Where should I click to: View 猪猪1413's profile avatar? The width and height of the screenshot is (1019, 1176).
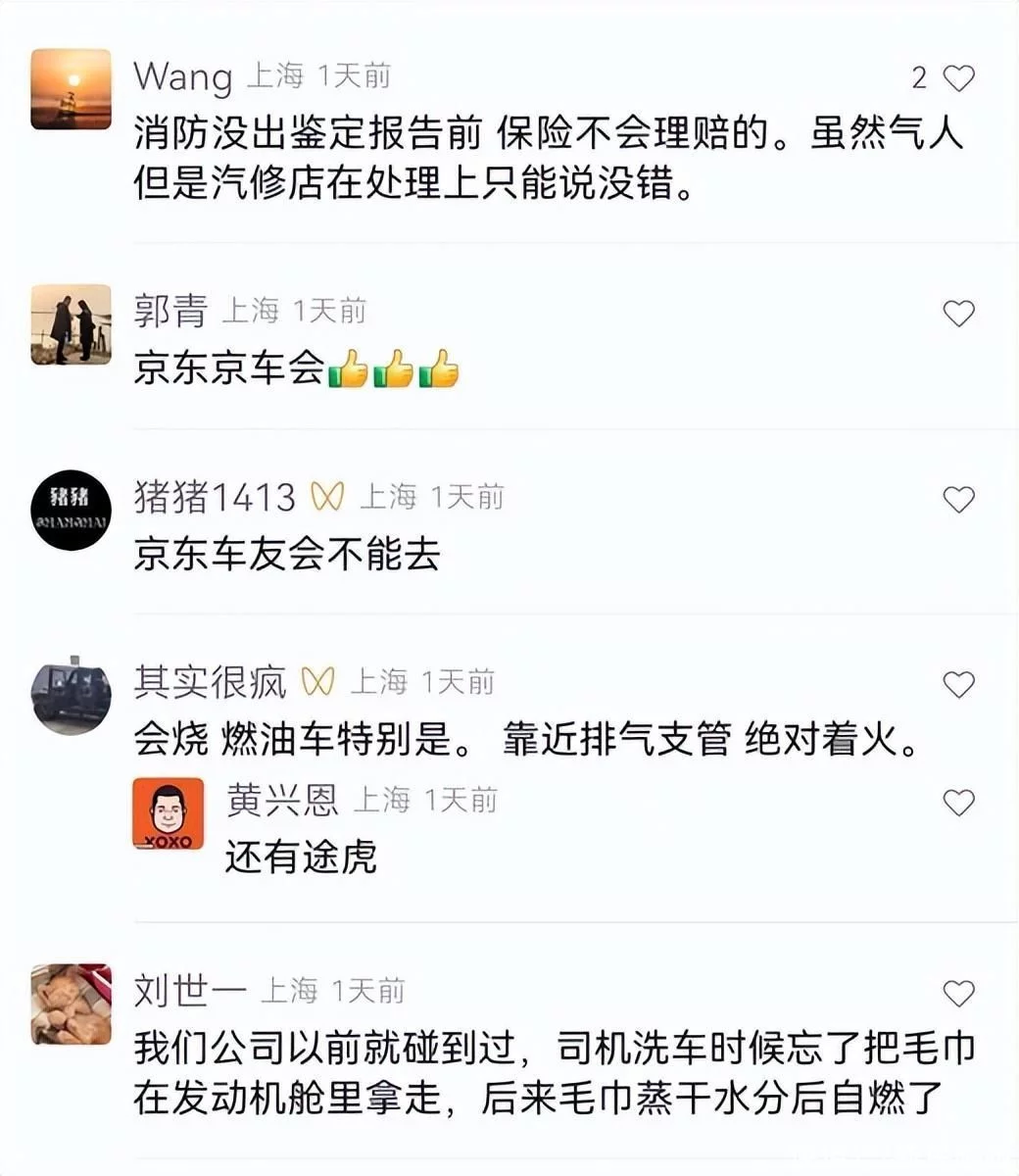click(71, 510)
